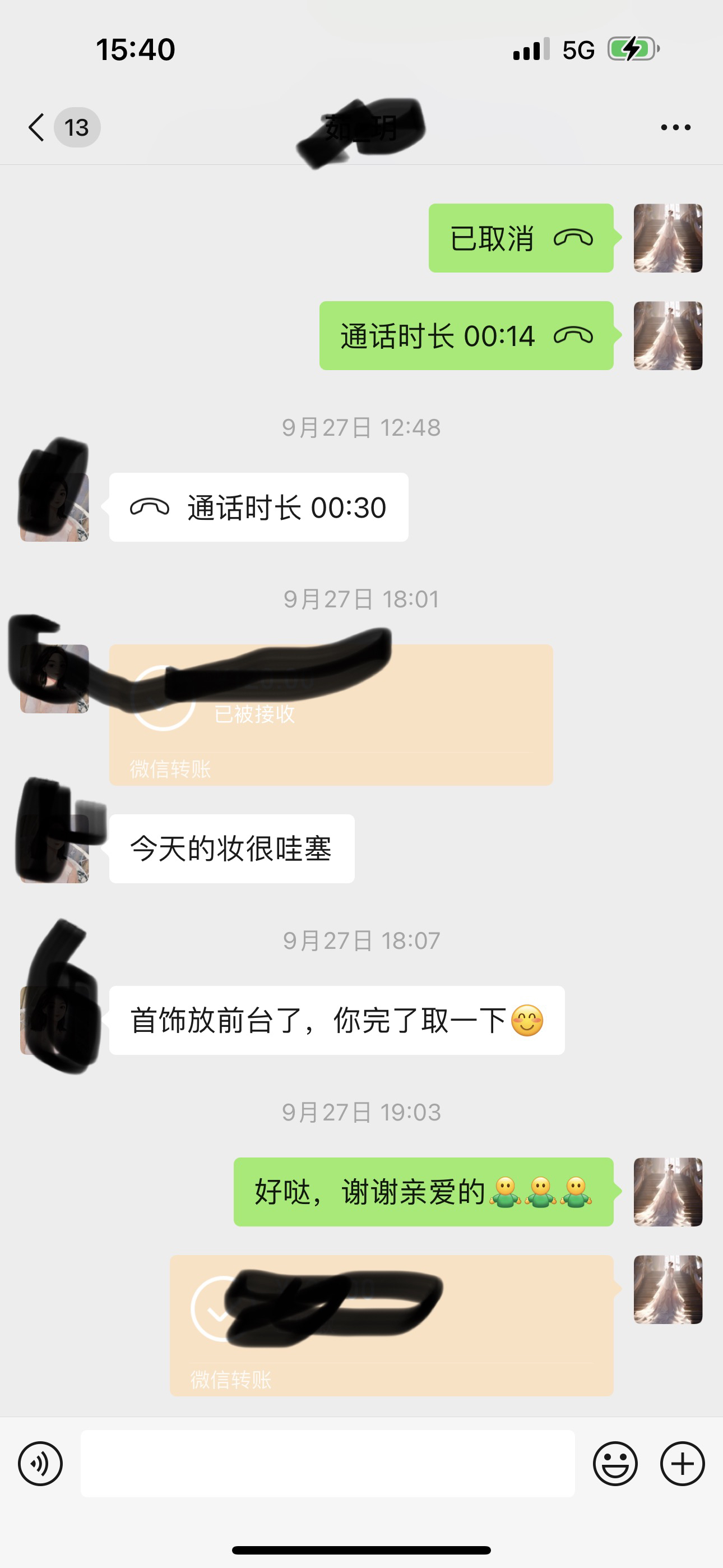Open my avatar next to 好哒,谢谢亲爱的

(668, 1192)
